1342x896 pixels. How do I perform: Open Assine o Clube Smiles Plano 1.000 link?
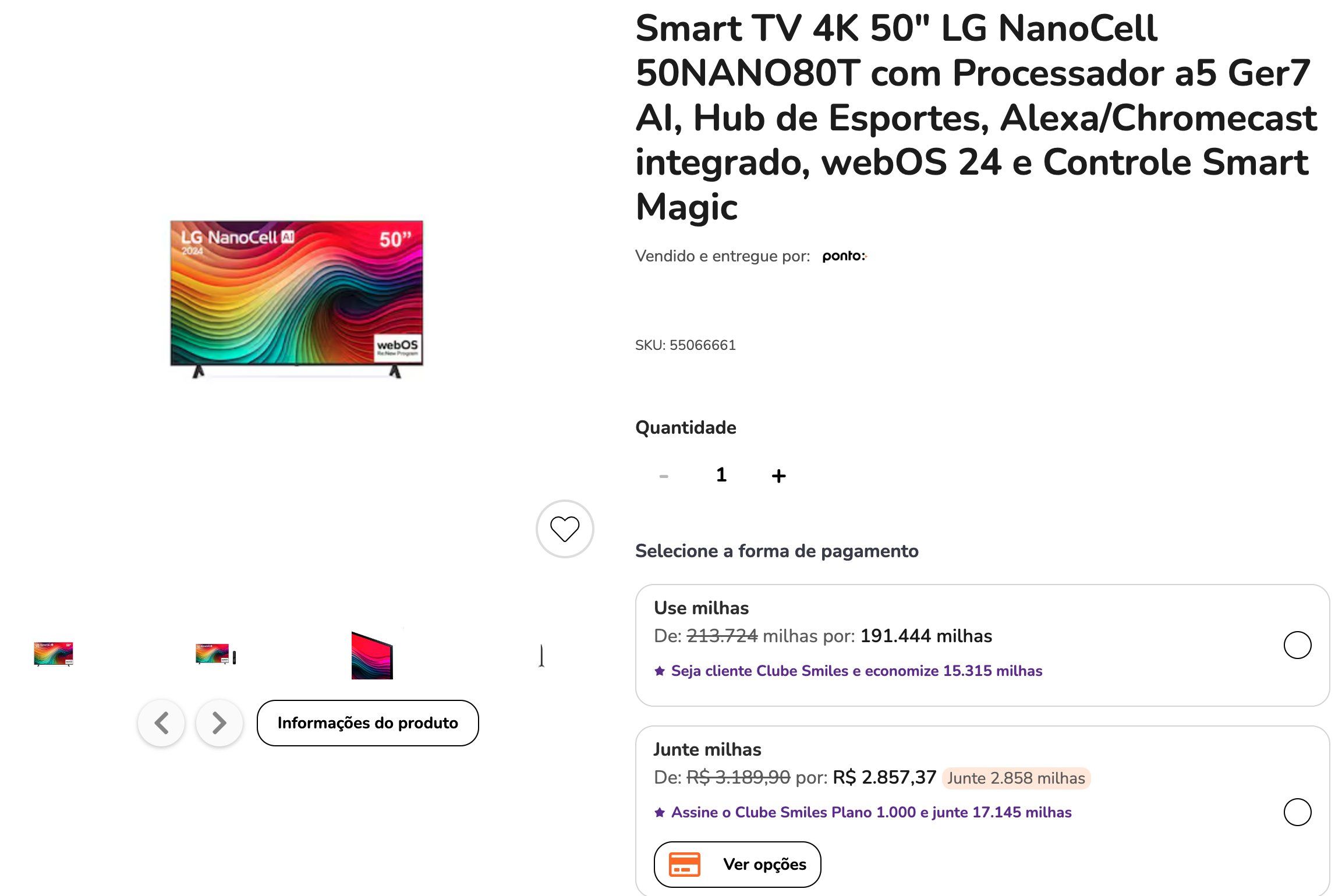tap(870, 812)
